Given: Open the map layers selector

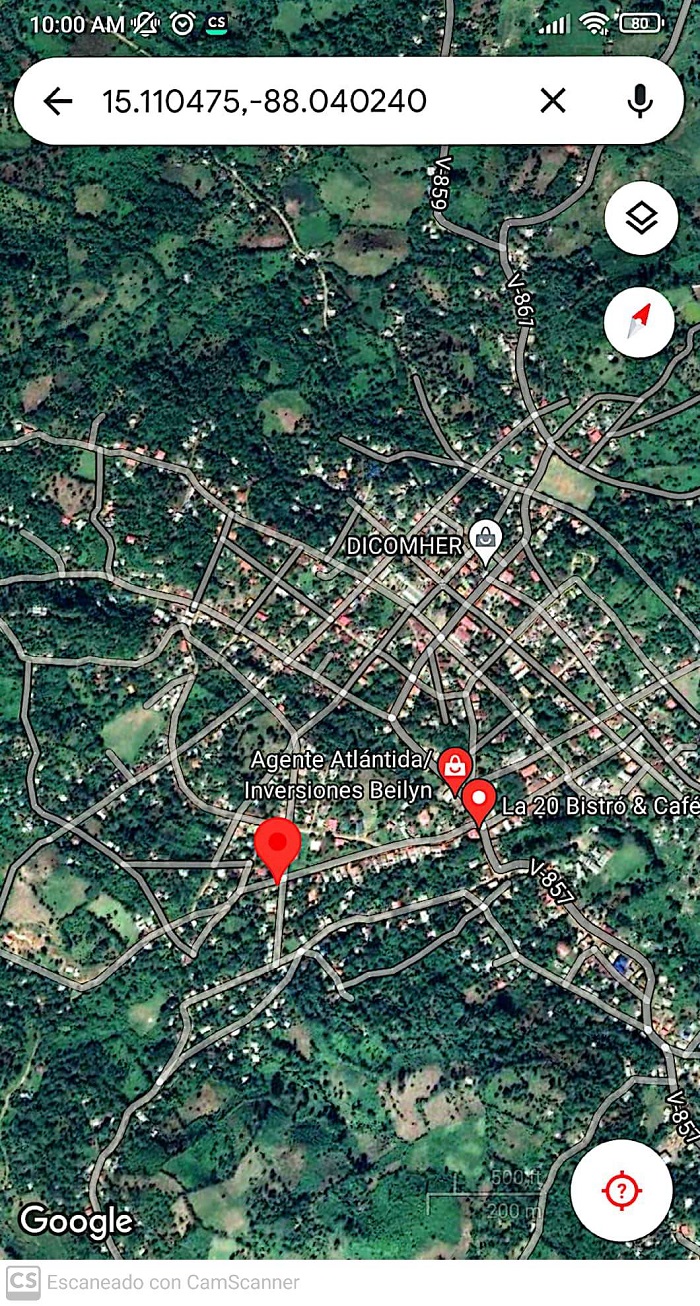Looking at the screenshot, I should (x=640, y=219).
